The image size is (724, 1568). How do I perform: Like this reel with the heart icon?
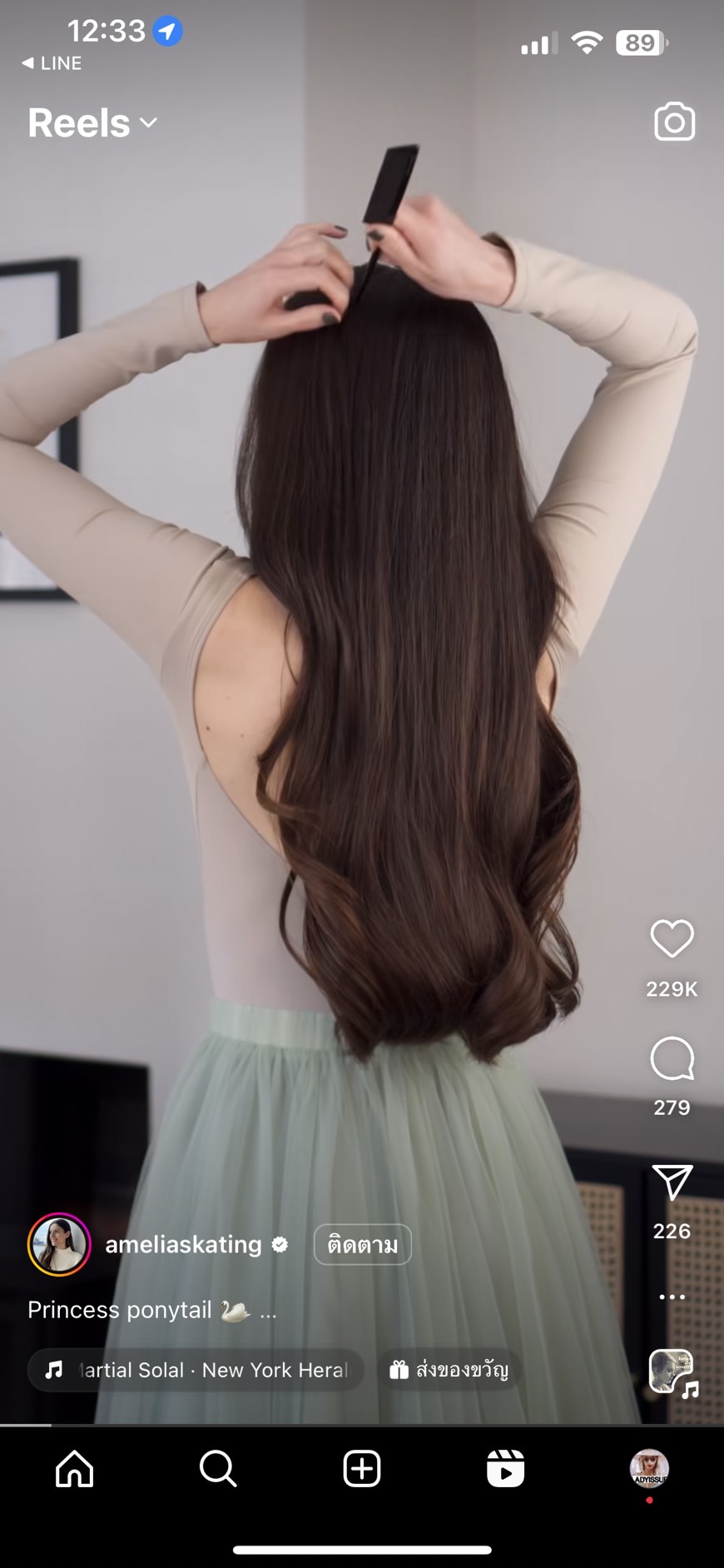pyautogui.click(x=672, y=939)
